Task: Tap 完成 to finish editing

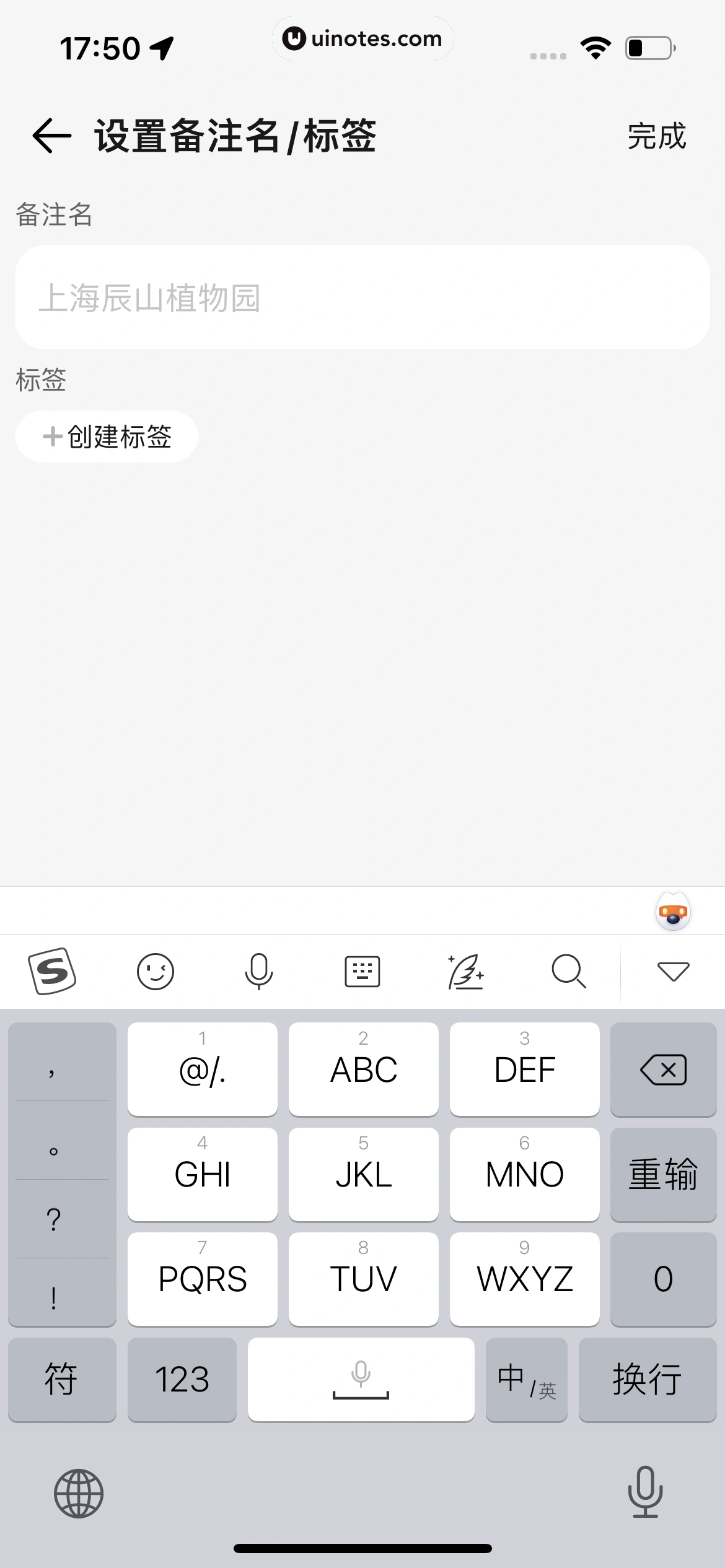Action: (x=656, y=137)
